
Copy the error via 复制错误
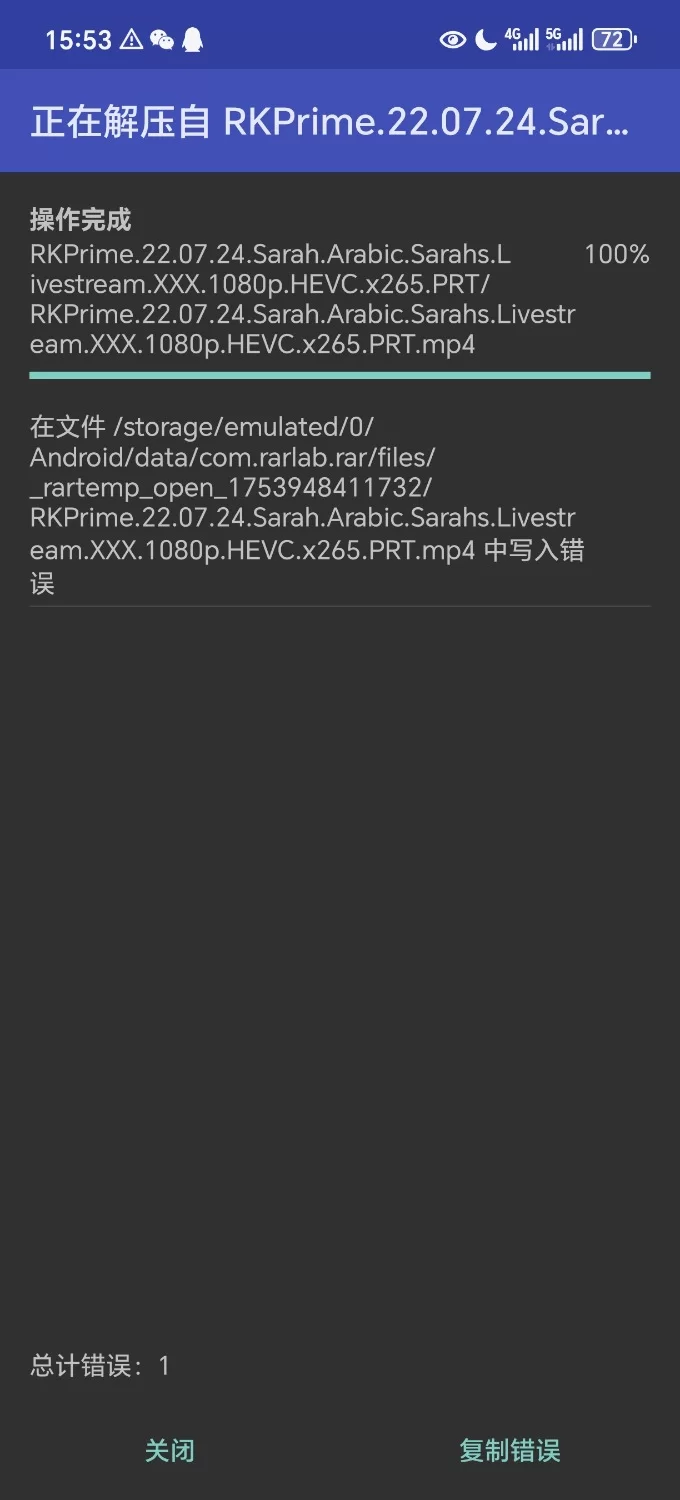pos(509,1450)
